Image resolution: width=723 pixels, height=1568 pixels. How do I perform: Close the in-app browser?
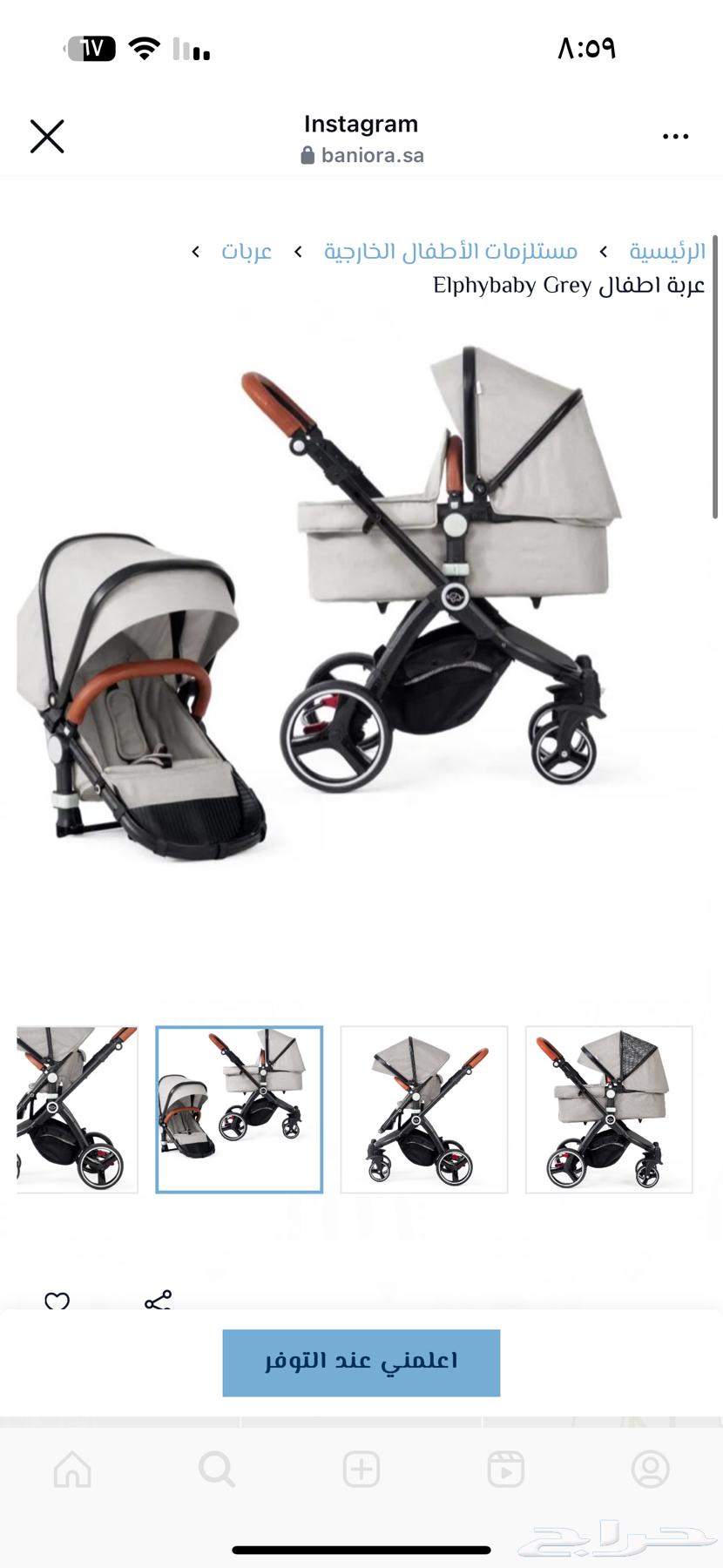(x=47, y=137)
